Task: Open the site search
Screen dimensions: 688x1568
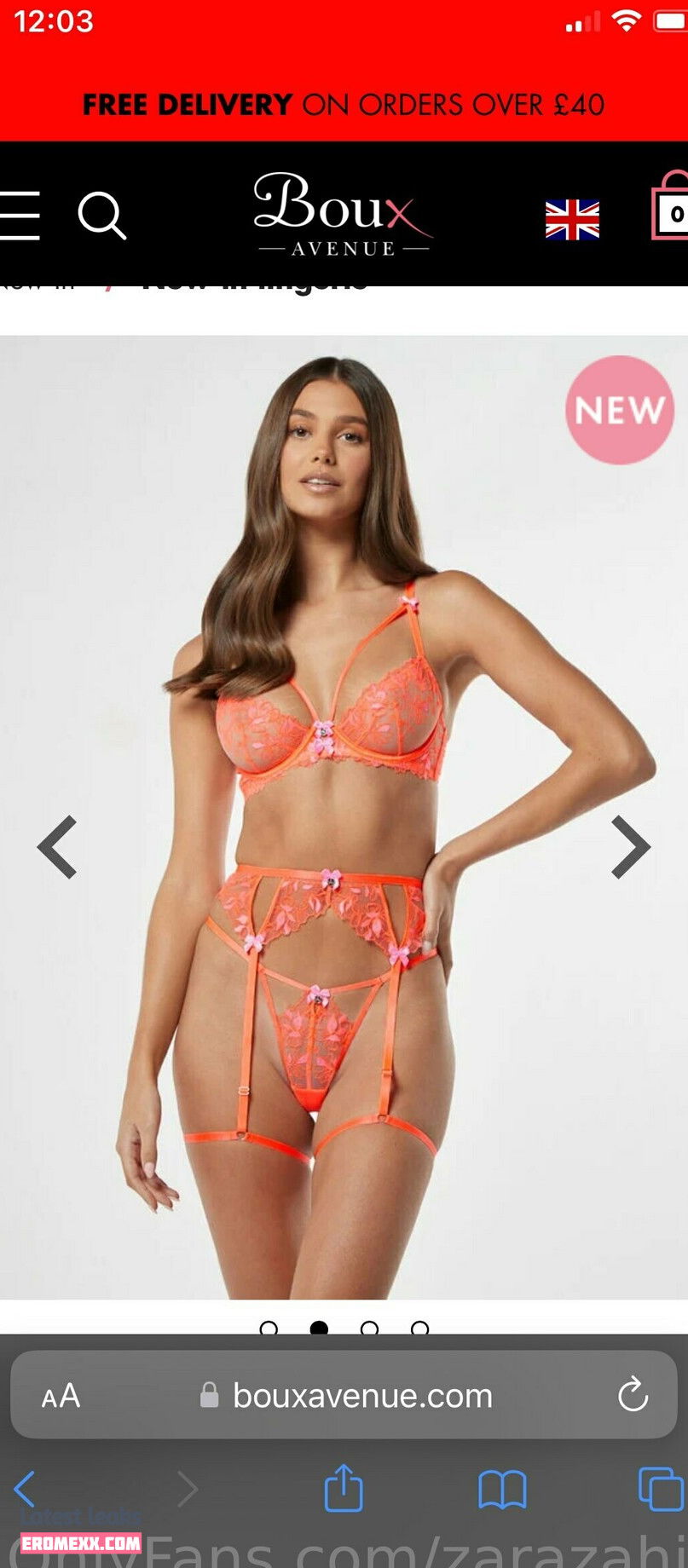Action: (x=101, y=215)
